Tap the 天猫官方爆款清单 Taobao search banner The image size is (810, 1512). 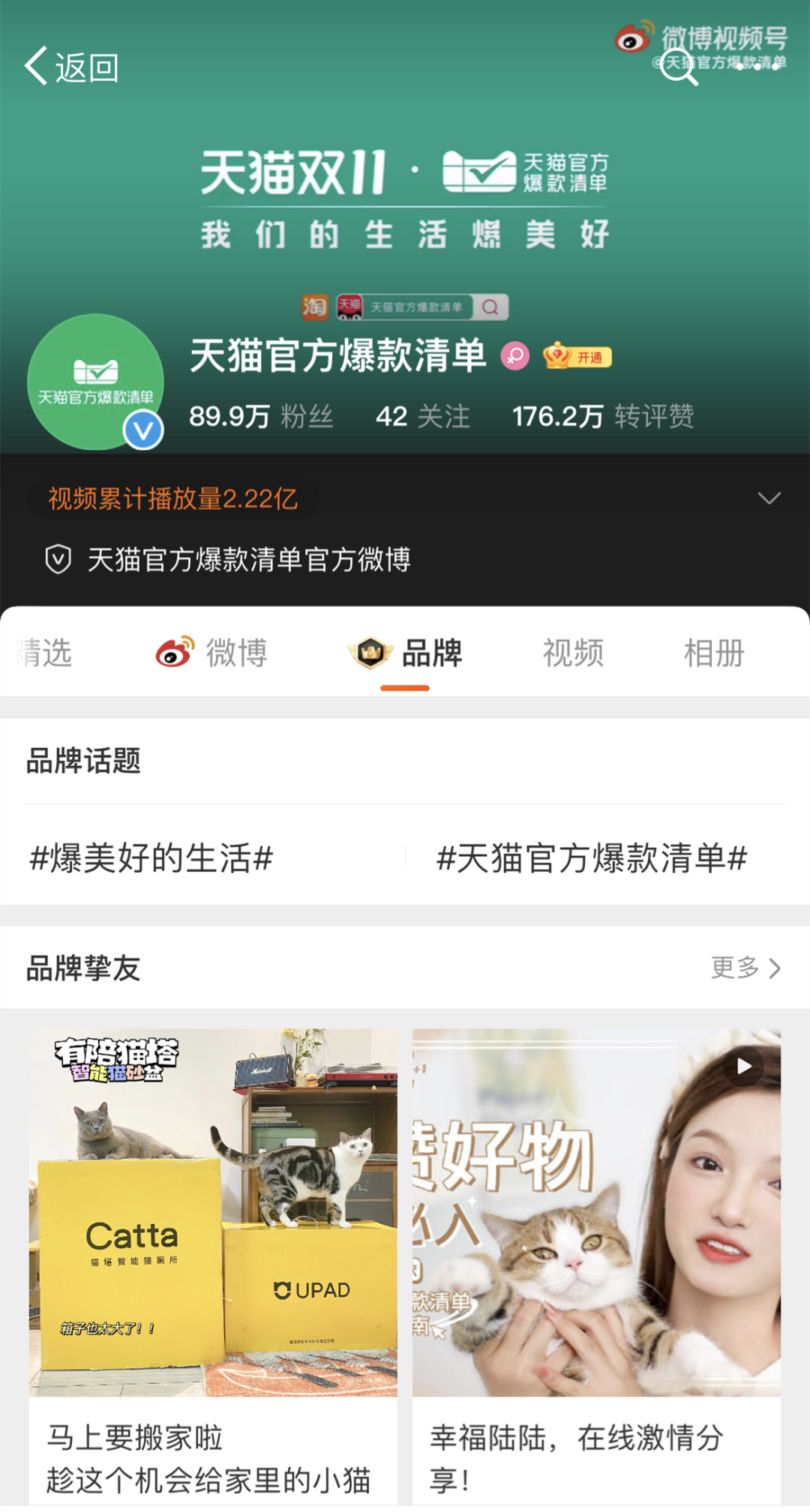(x=405, y=307)
